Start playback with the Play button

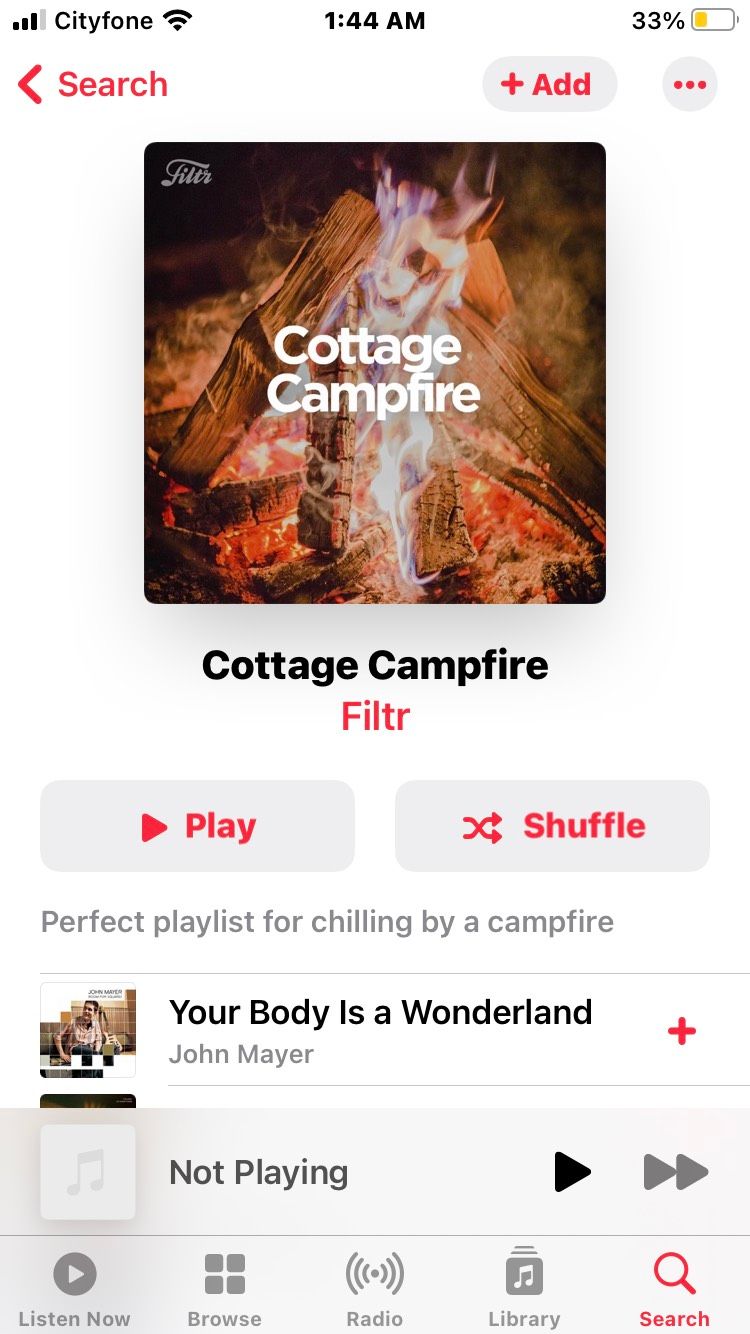click(x=197, y=826)
